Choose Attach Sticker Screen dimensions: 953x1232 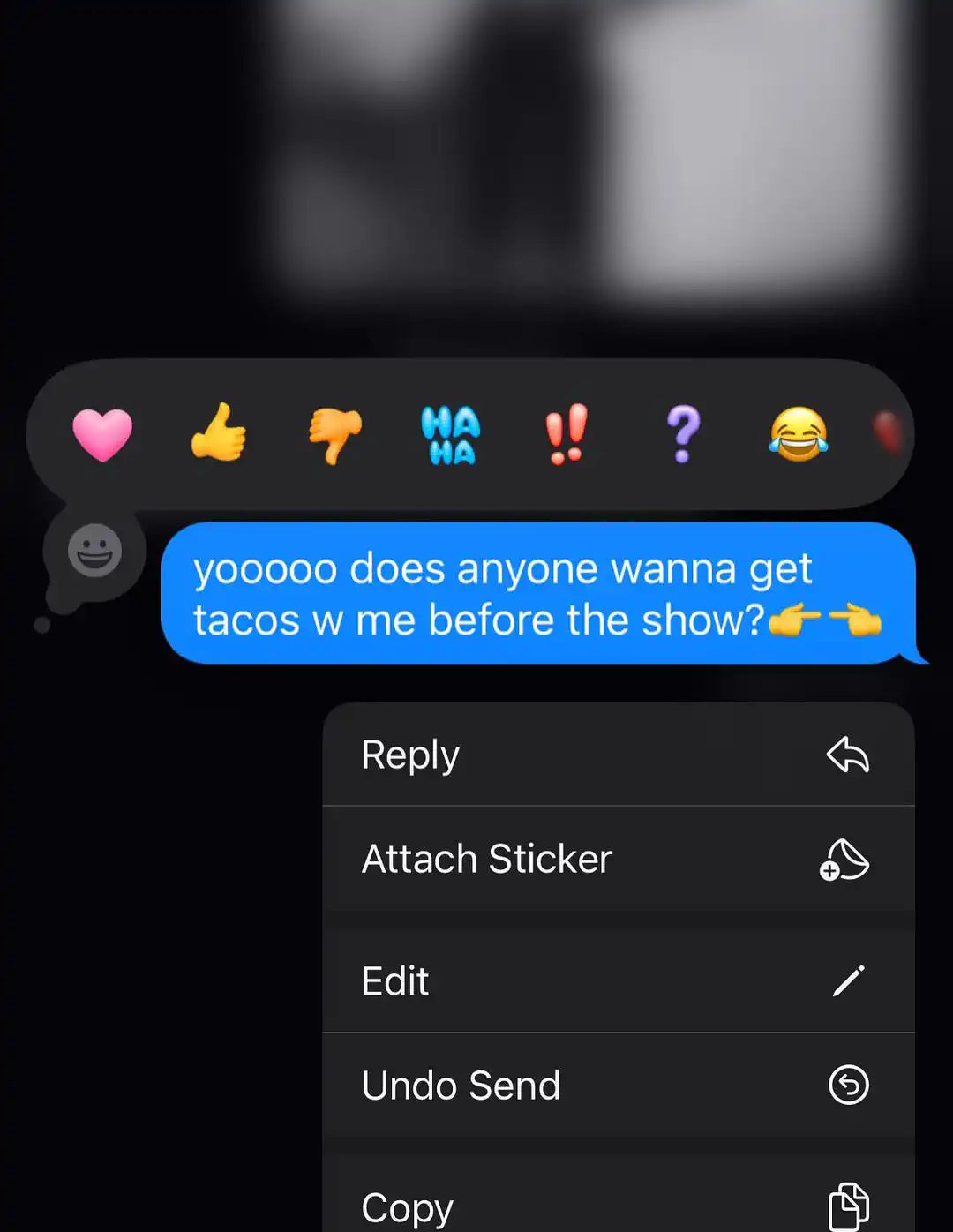pos(618,859)
